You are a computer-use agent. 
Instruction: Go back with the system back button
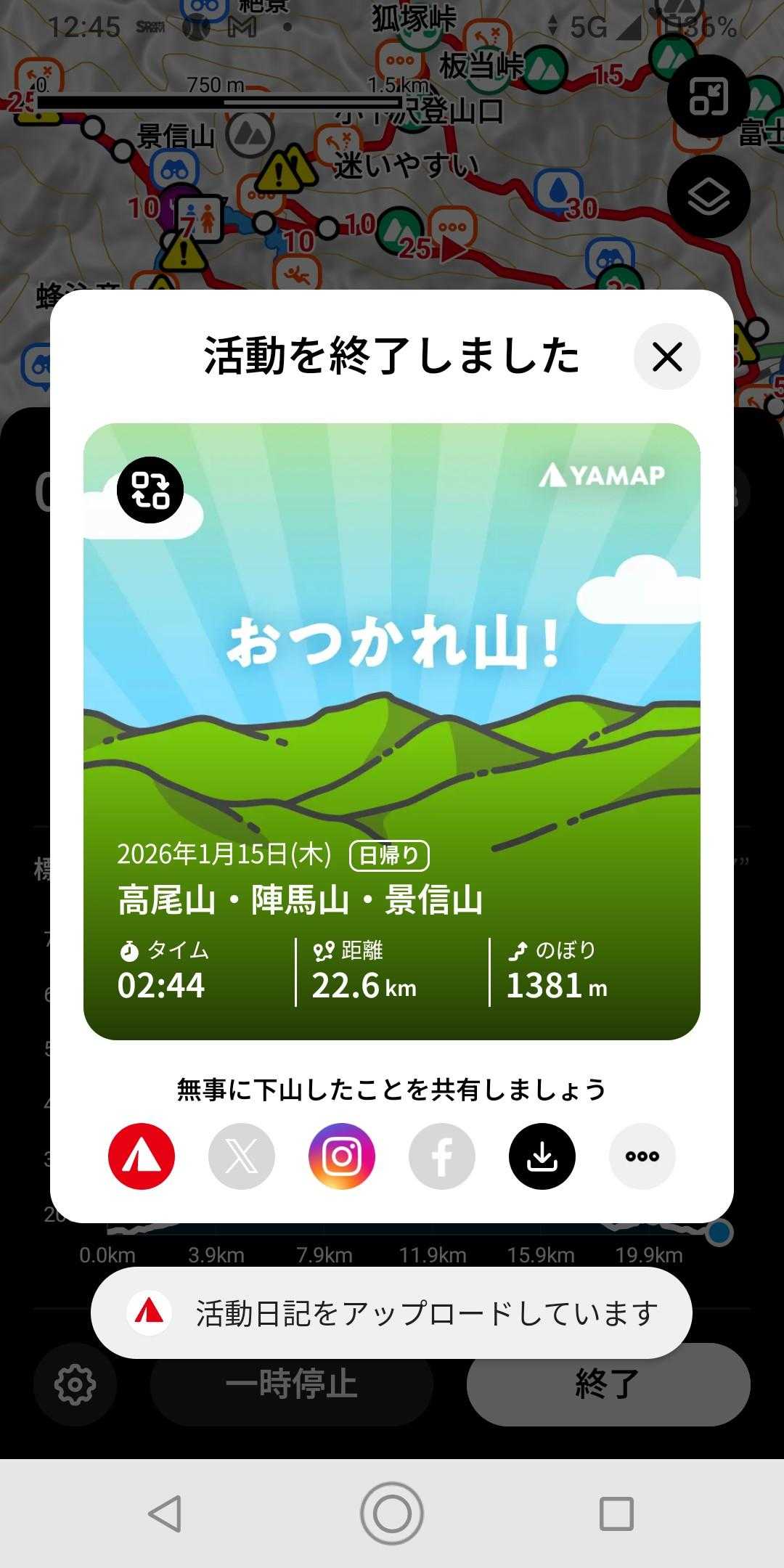(x=166, y=1514)
